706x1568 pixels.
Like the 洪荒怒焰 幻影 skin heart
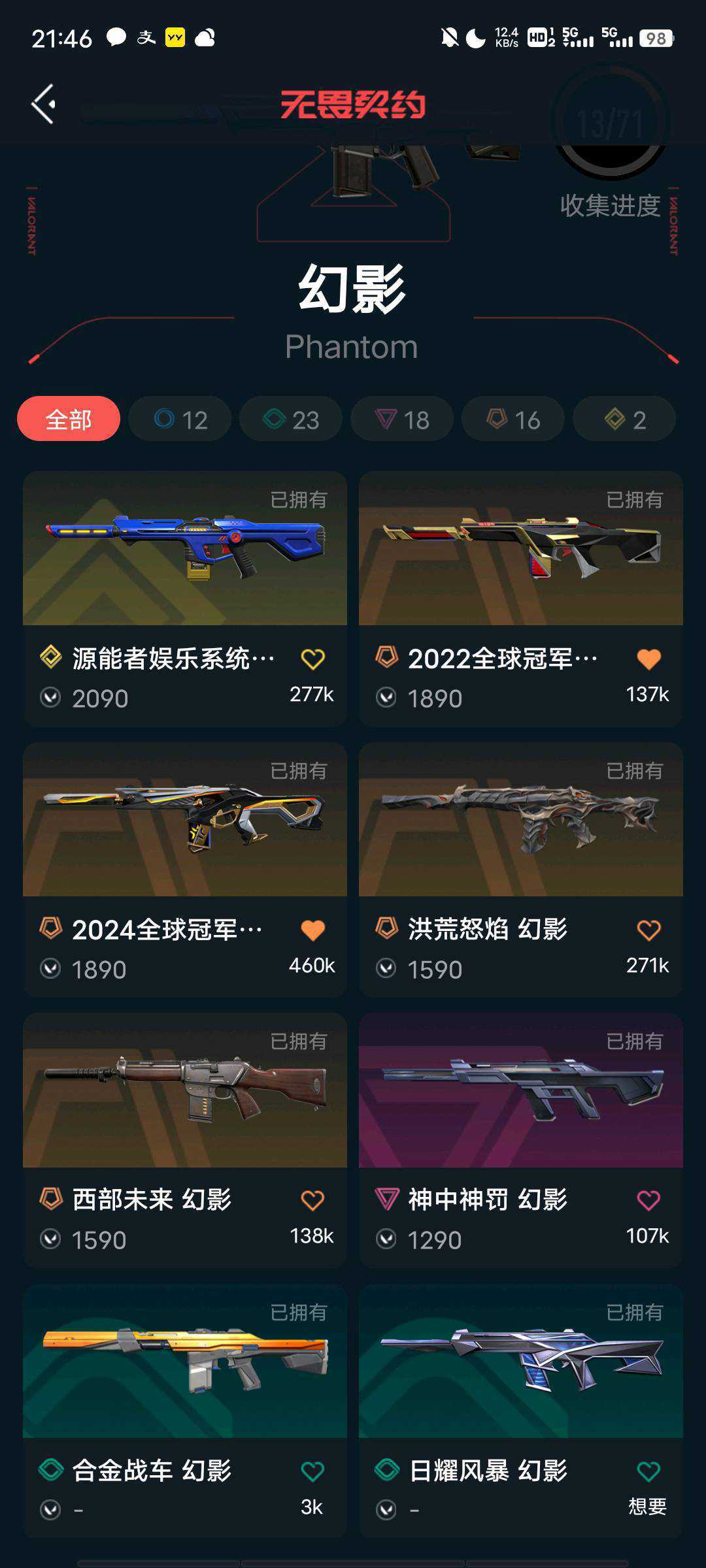click(648, 930)
